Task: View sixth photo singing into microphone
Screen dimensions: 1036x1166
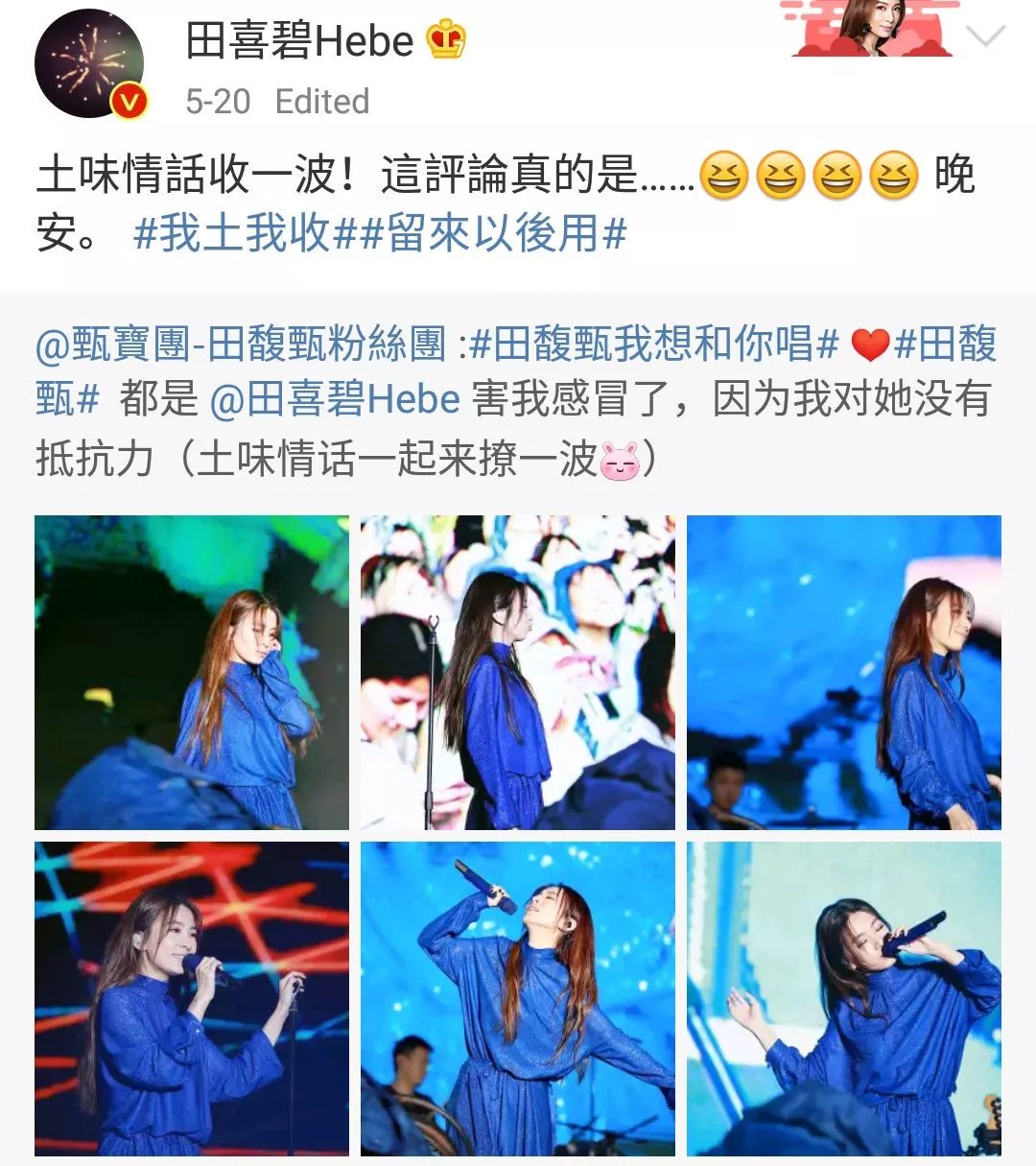Action: [844, 999]
